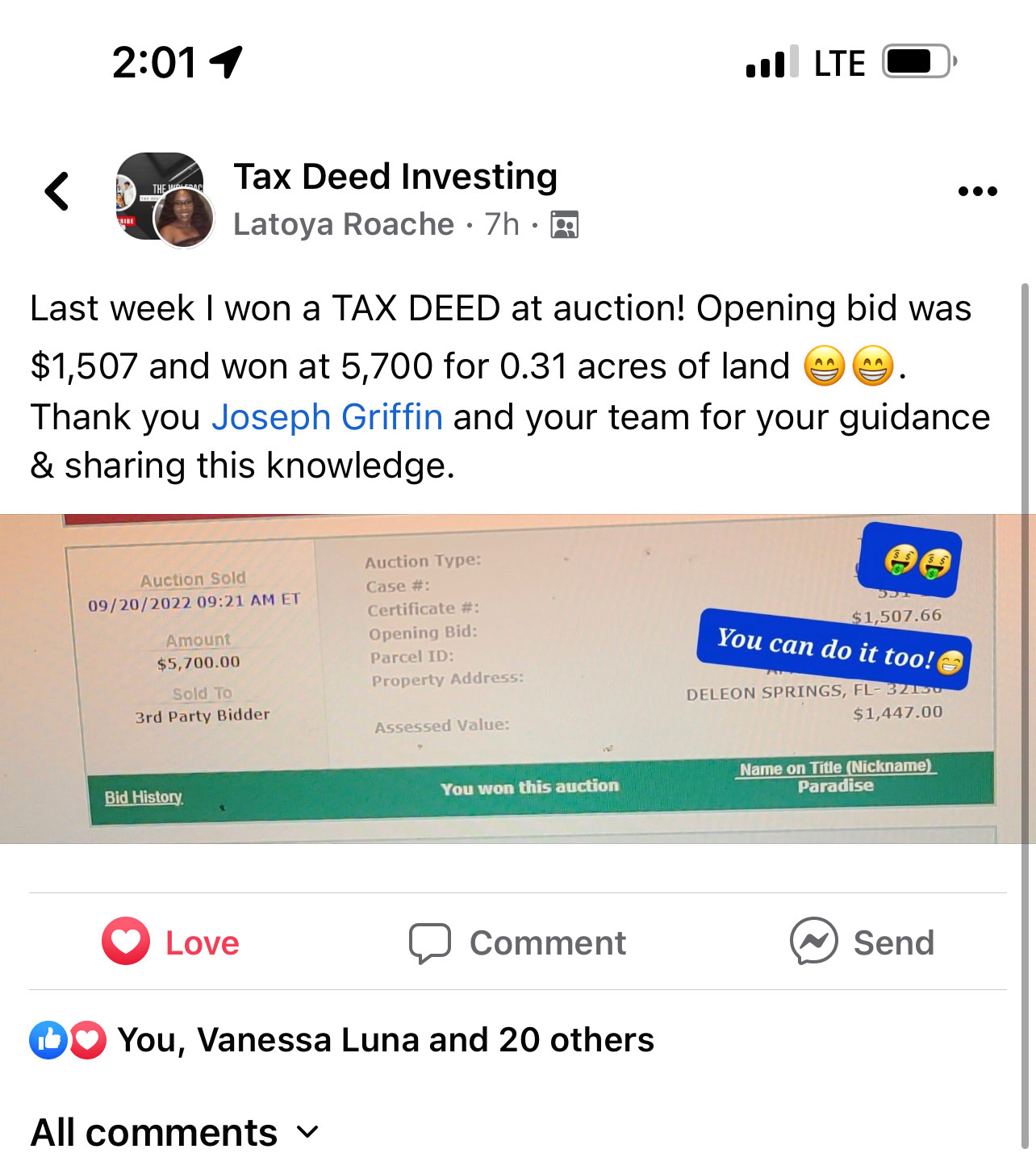This screenshot has width=1036, height=1170.
Task: Send this post via Messenger
Action: point(862,942)
